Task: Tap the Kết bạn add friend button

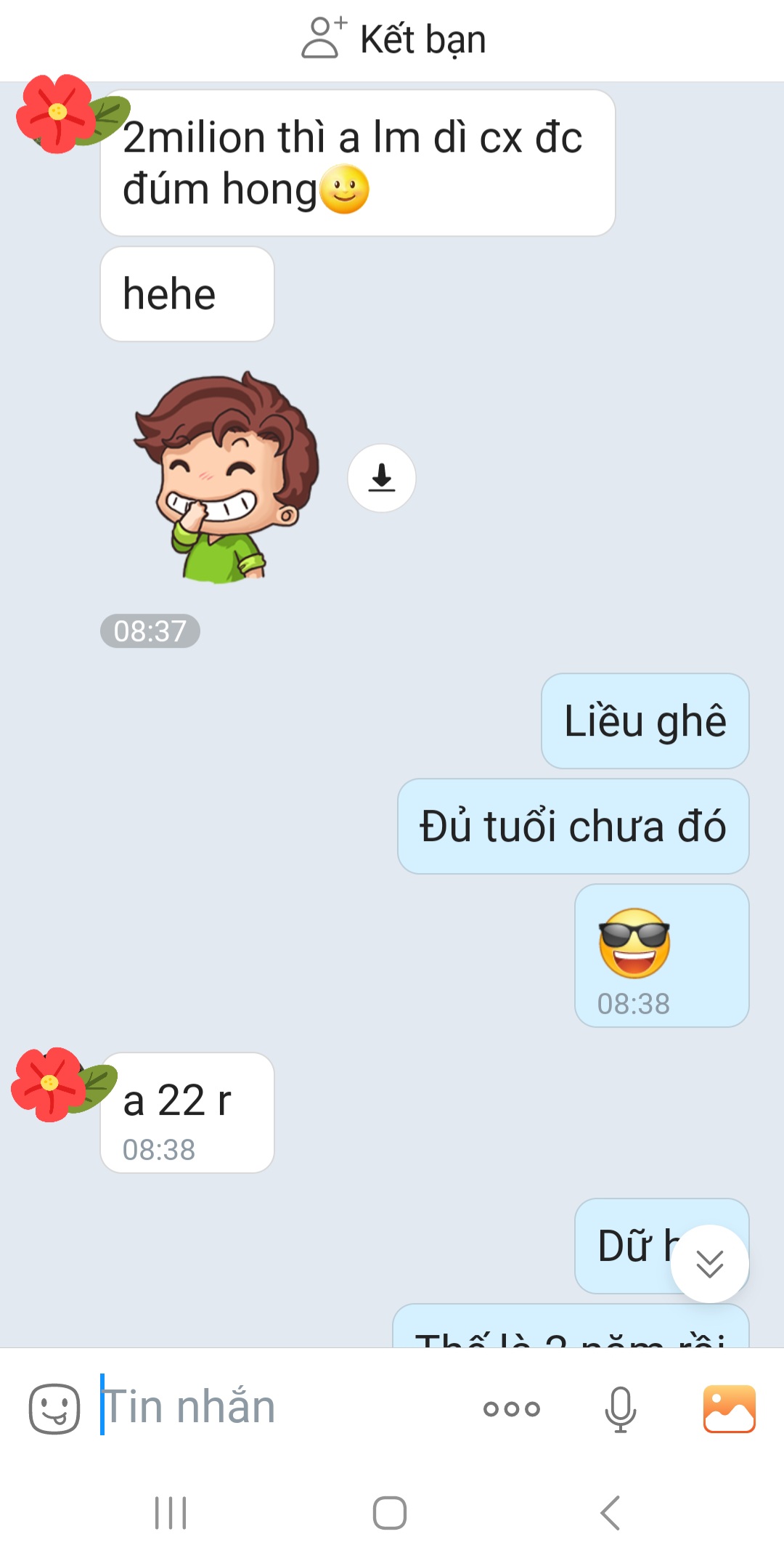Action: tap(393, 39)
